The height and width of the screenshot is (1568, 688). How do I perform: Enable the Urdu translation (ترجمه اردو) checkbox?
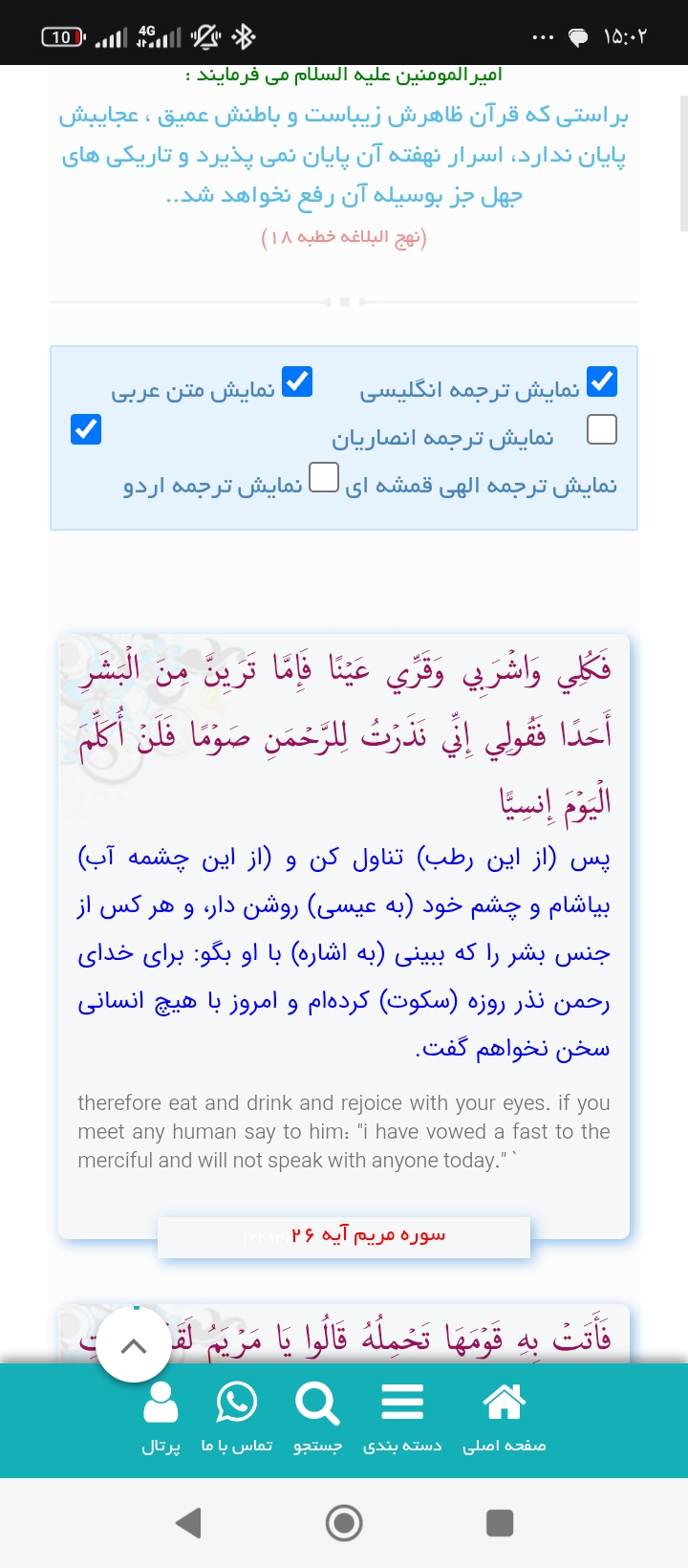tap(325, 476)
